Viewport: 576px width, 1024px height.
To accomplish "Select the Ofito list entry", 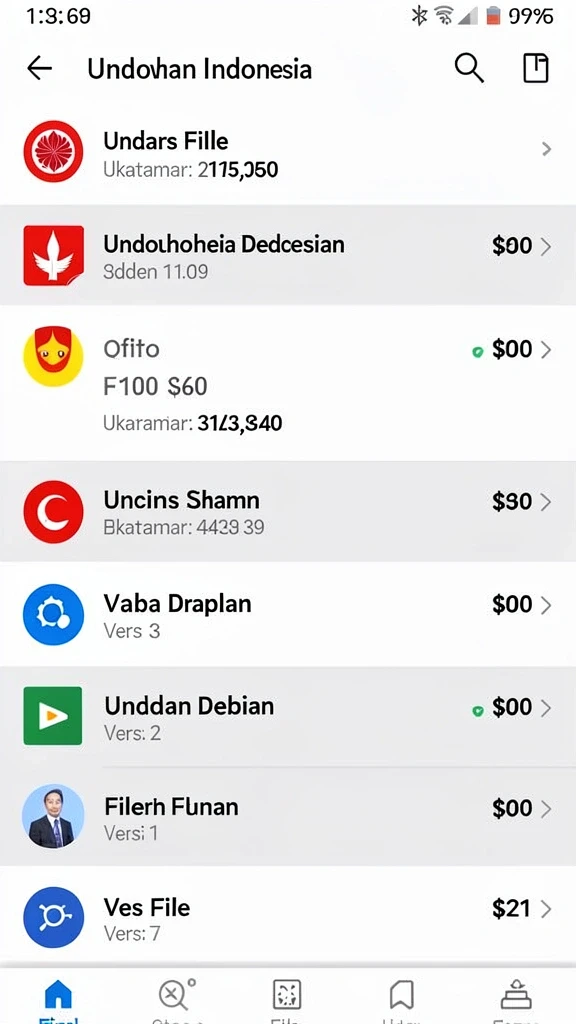I will [288, 383].
